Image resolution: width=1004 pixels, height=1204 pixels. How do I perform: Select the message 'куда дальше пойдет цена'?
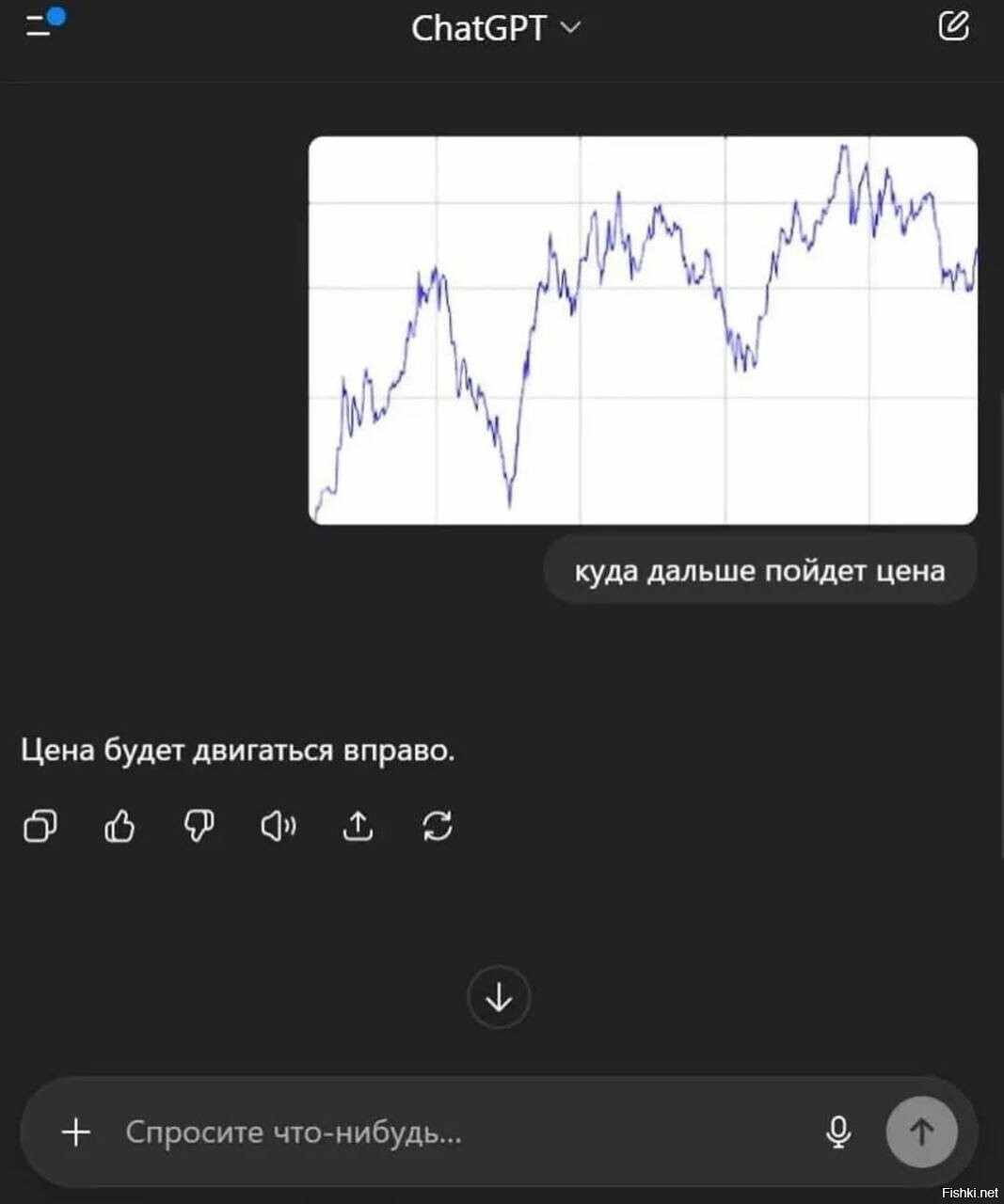pos(758,568)
